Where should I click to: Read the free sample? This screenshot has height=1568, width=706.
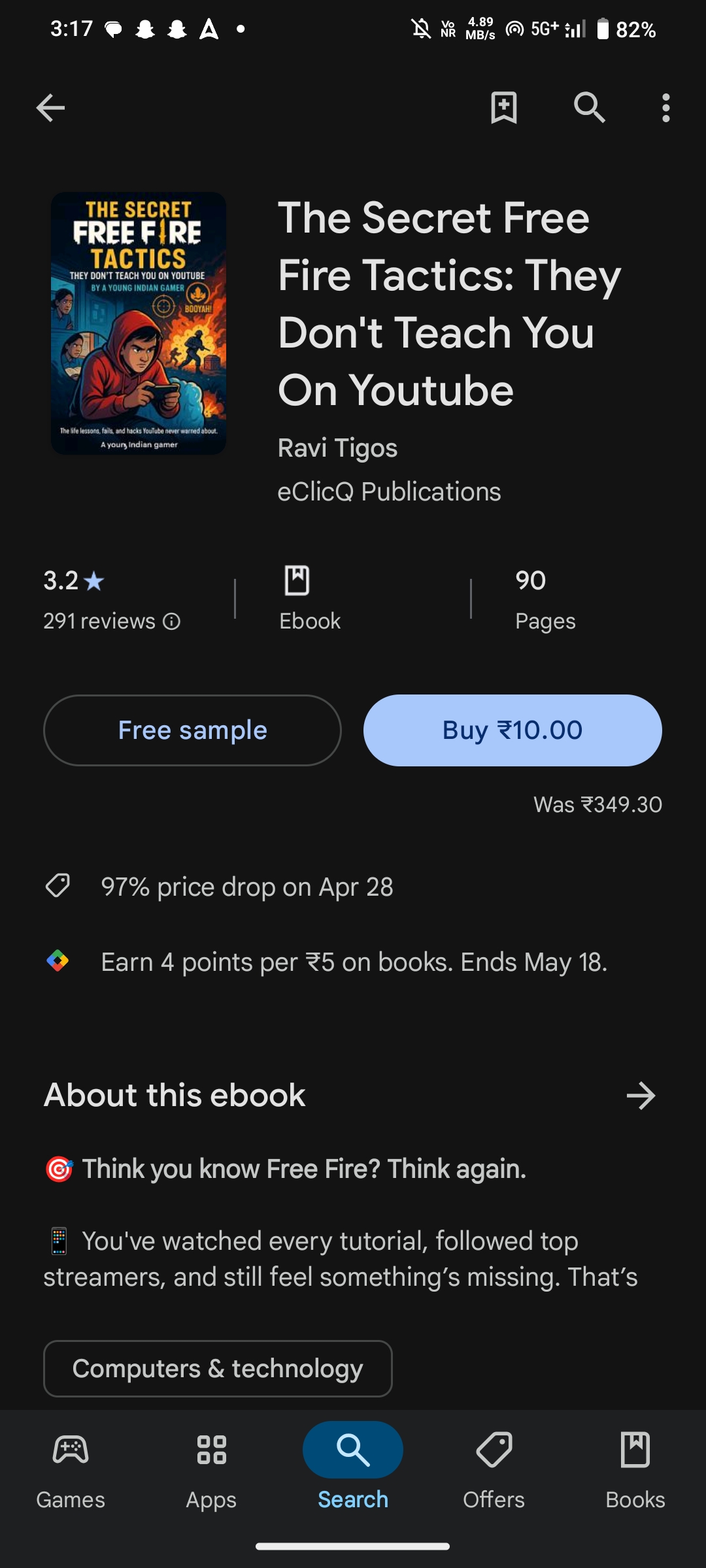tap(192, 730)
